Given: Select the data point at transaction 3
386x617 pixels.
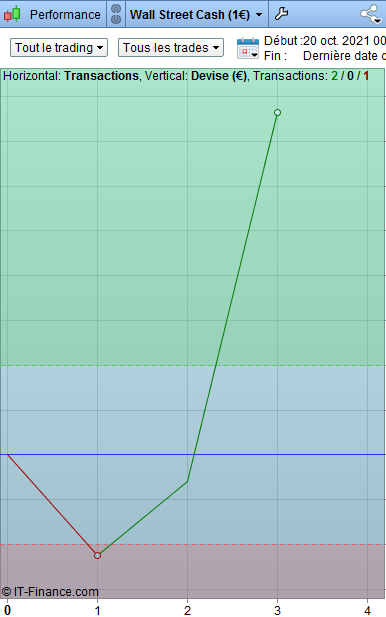Looking at the screenshot, I should point(277,113).
